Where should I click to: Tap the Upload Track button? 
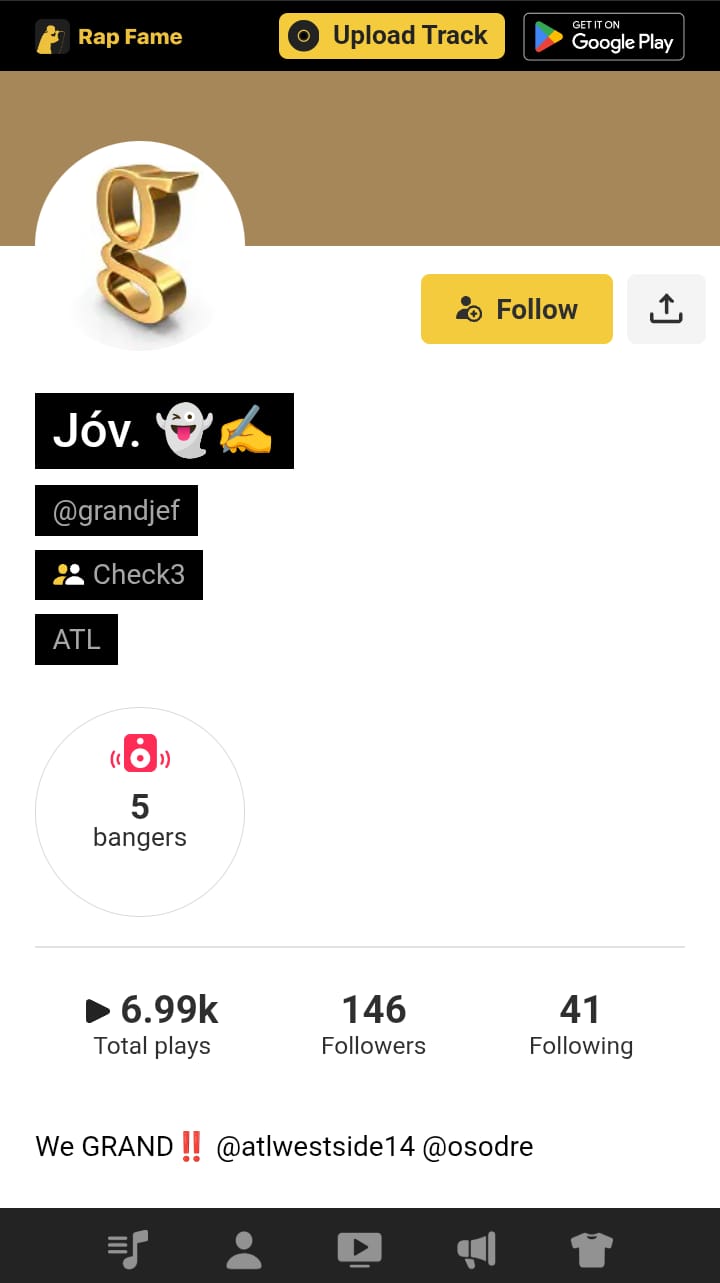(x=391, y=36)
